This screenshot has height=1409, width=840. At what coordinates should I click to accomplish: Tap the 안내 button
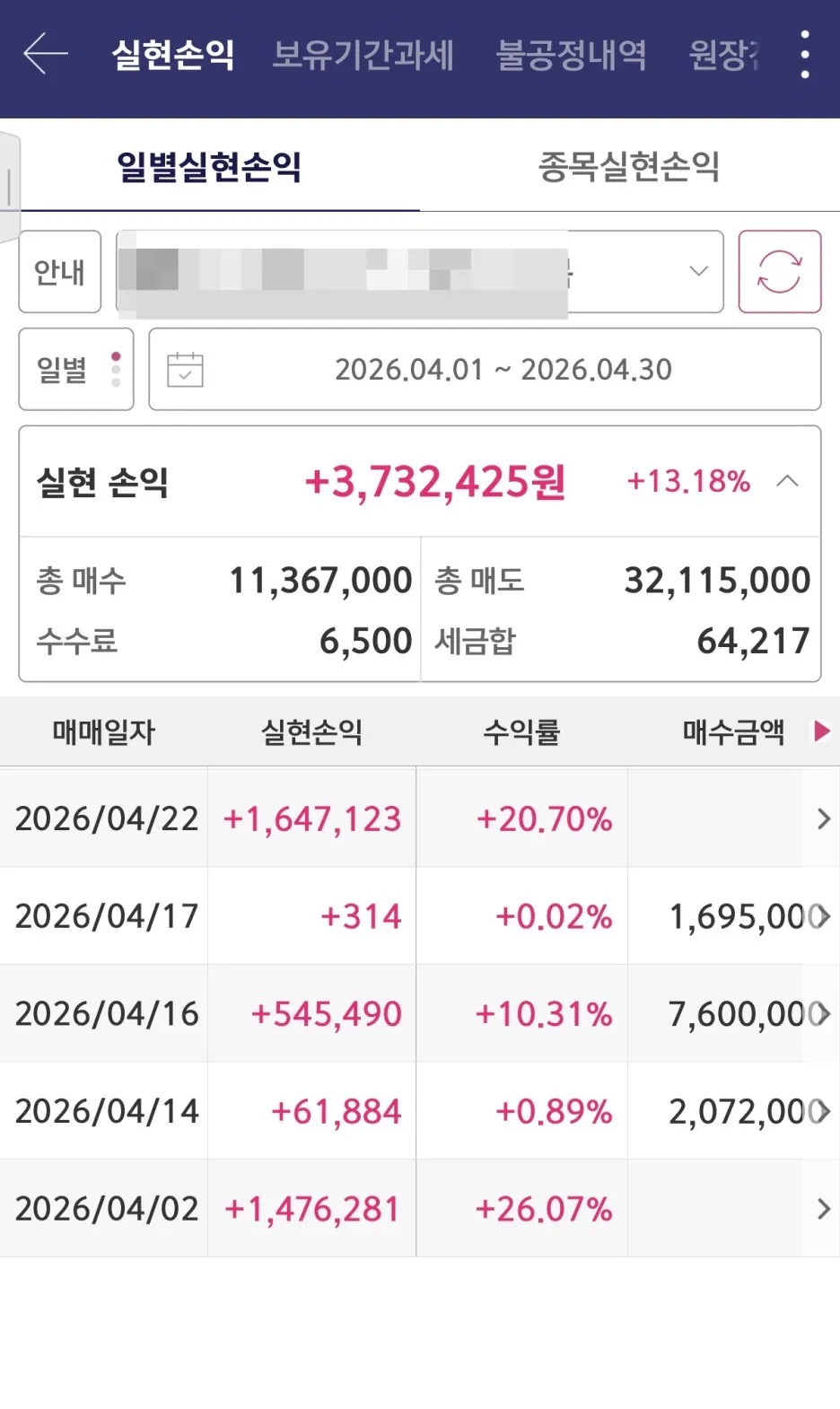click(x=60, y=271)
